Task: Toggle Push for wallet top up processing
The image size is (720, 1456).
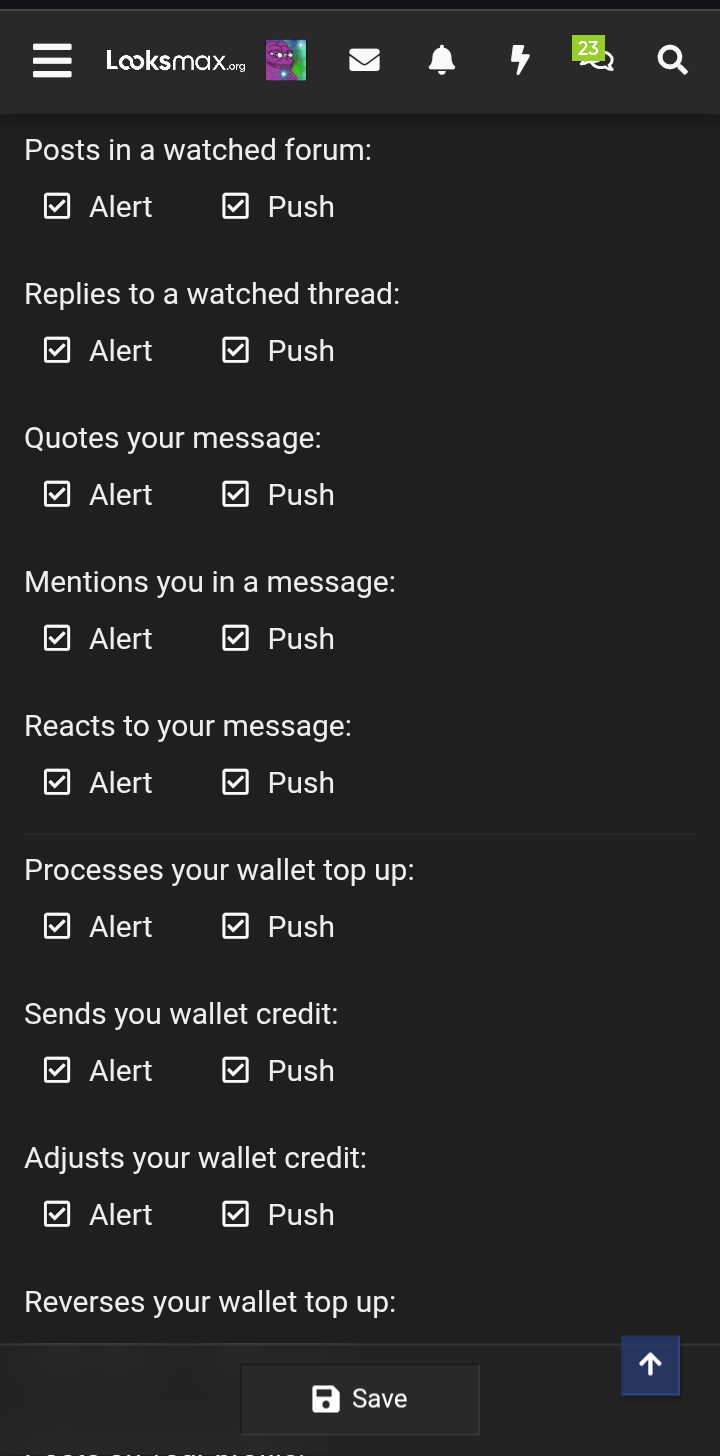Action: (x=235, y=925)
